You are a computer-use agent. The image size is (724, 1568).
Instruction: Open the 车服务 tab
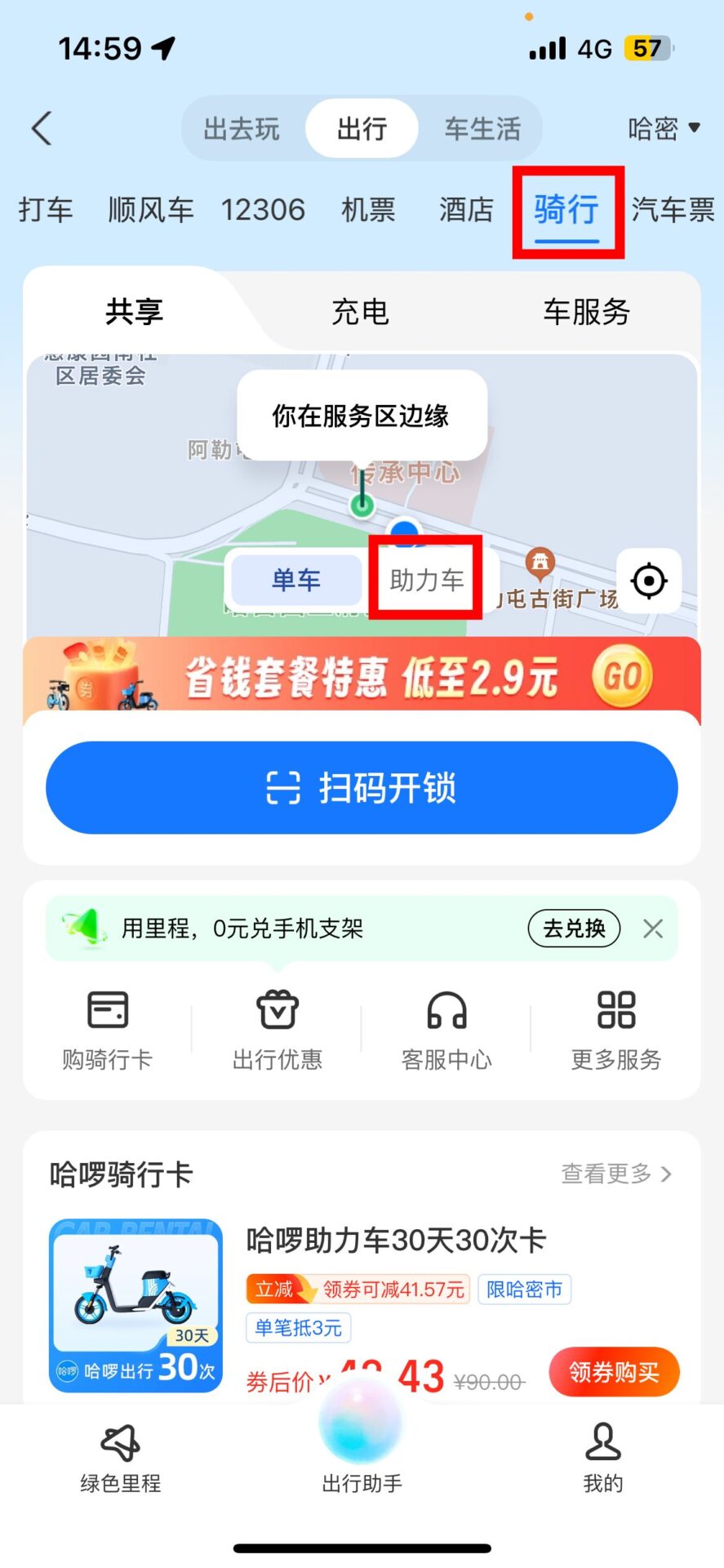click(x=586, y=312)
